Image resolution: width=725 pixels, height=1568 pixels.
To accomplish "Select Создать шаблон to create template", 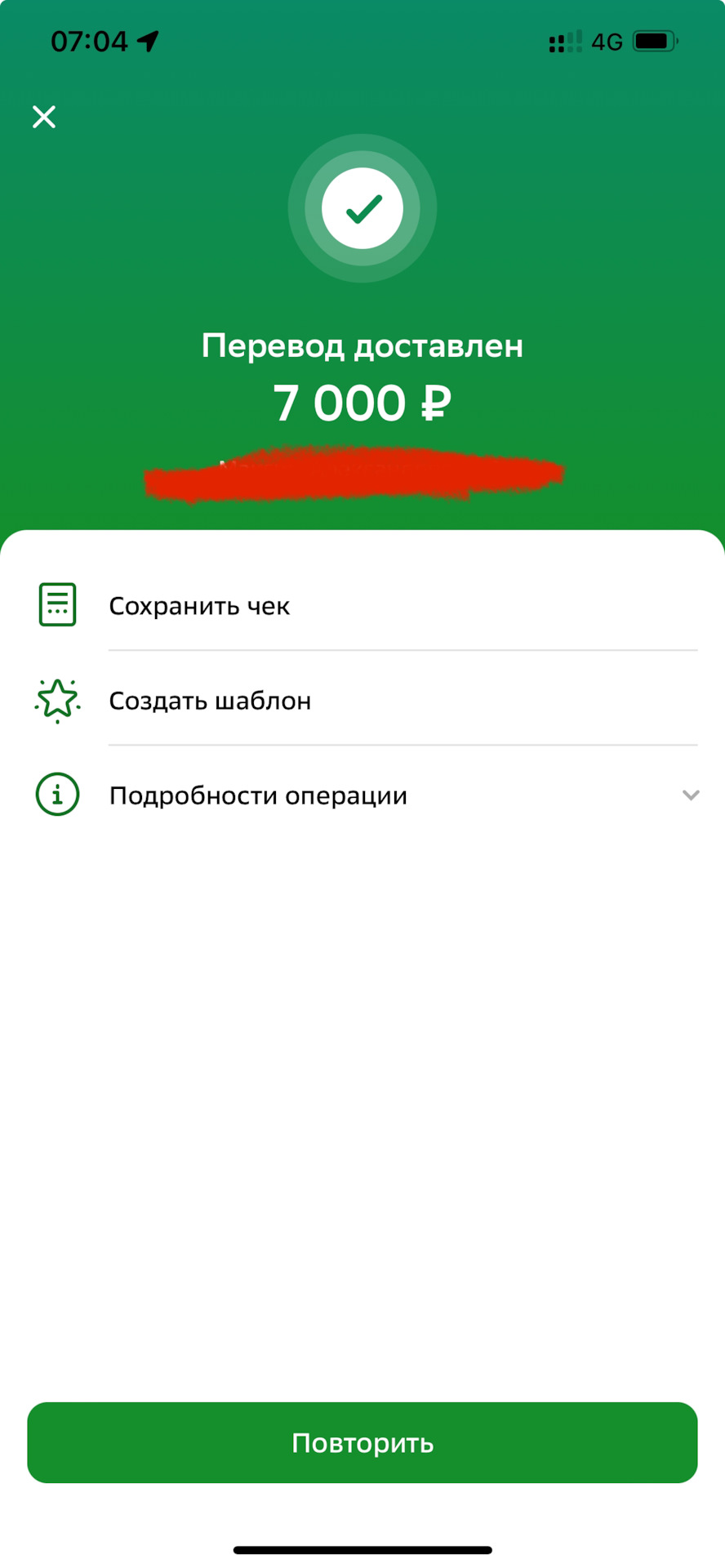I will tap(210, 701).
